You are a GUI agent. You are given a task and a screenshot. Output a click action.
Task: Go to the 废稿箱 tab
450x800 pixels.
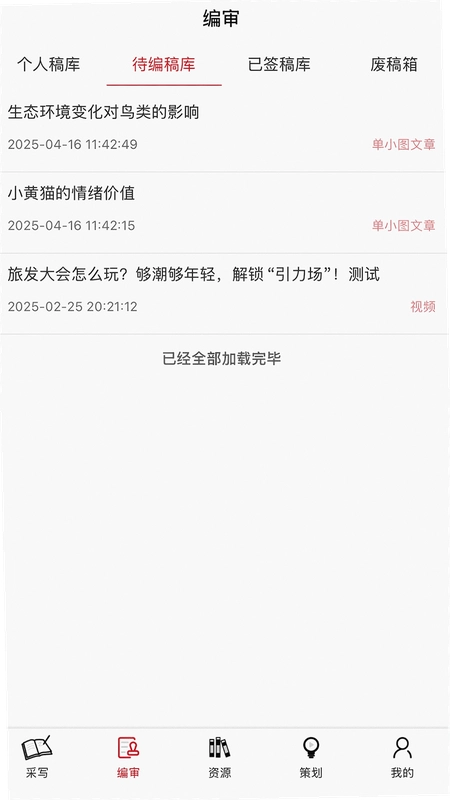(x=394, y=65)
